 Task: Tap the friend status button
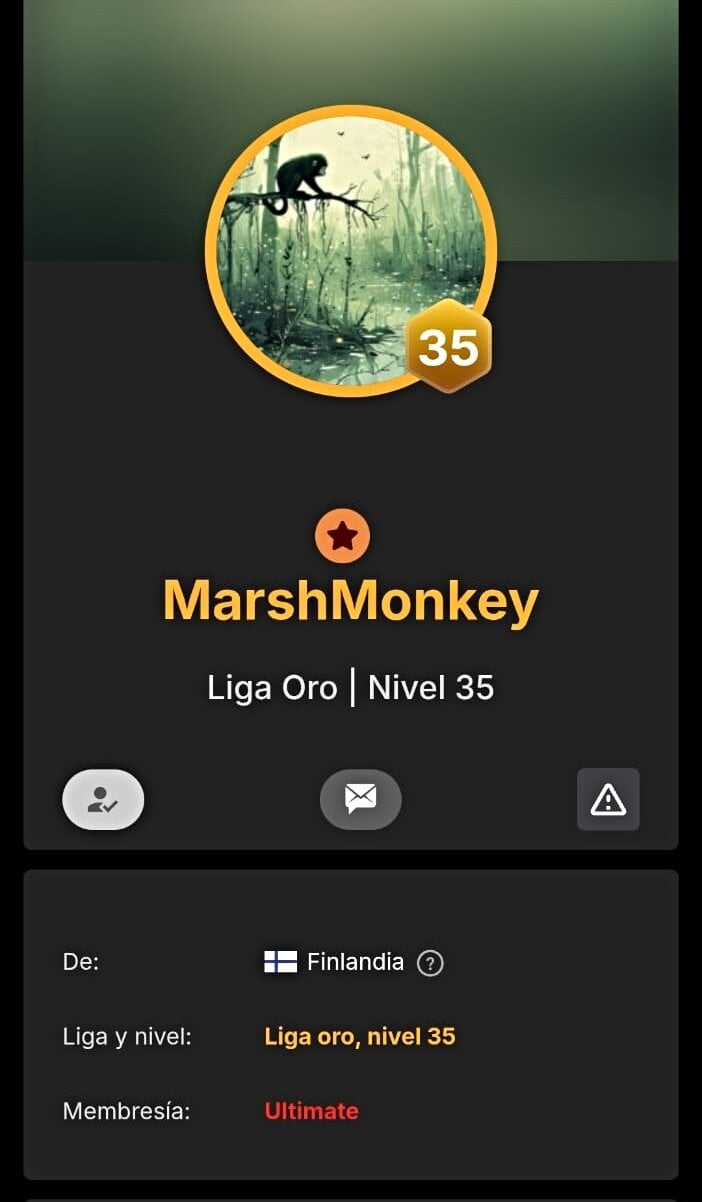coord(103,799)
